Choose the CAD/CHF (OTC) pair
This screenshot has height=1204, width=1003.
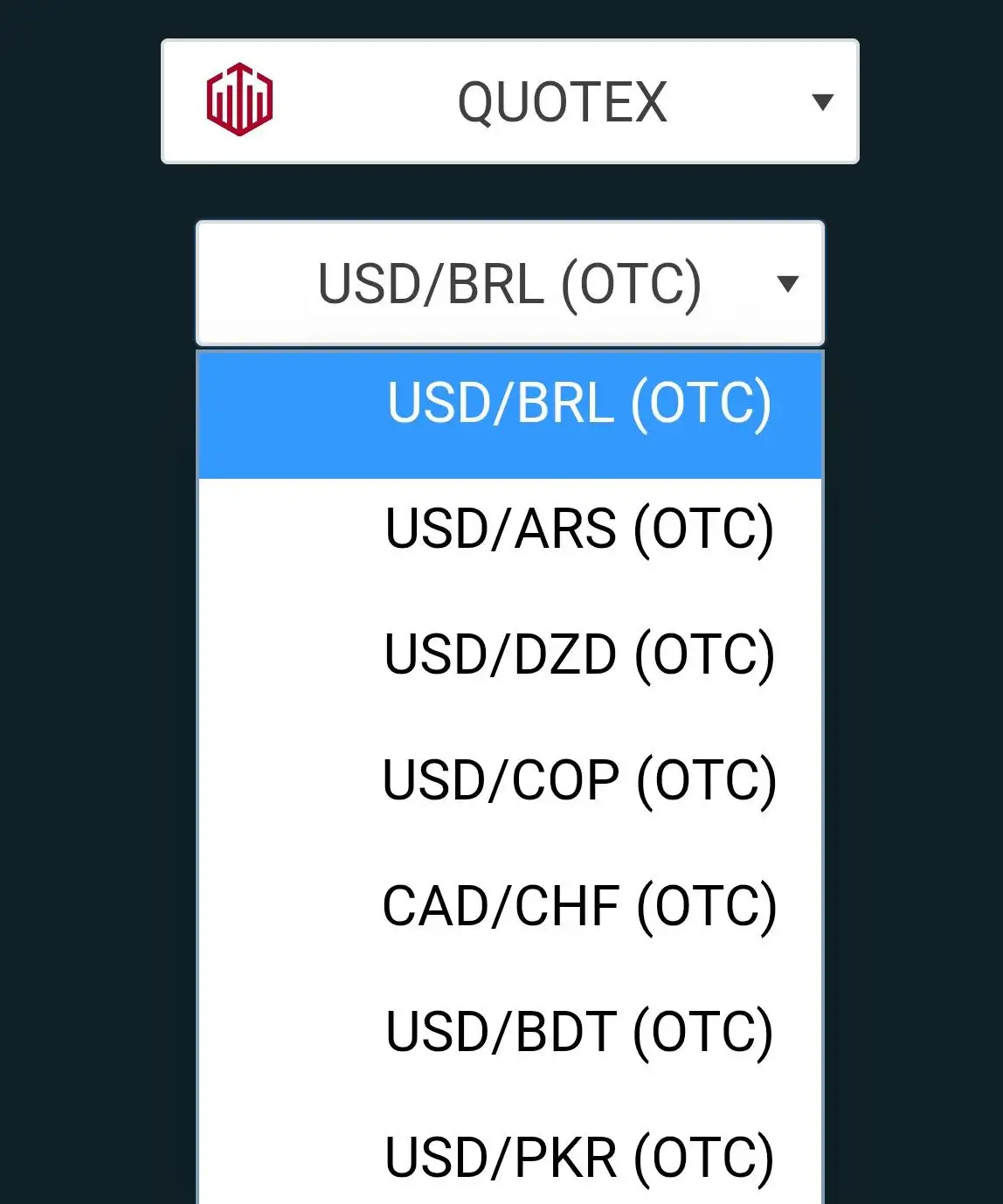click(x=510, y=906)
